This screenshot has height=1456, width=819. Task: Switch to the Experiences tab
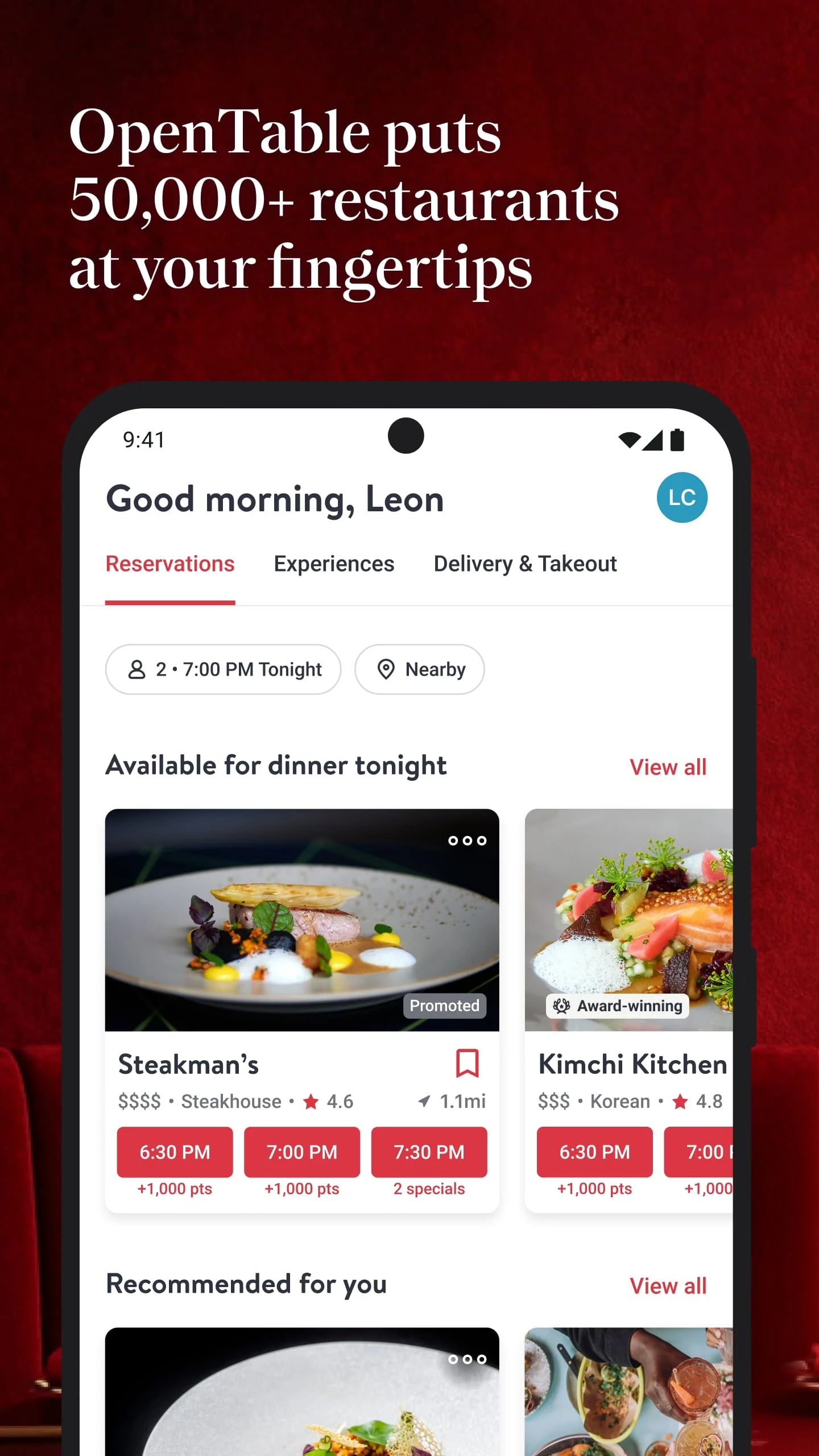[x=334, y=564]
